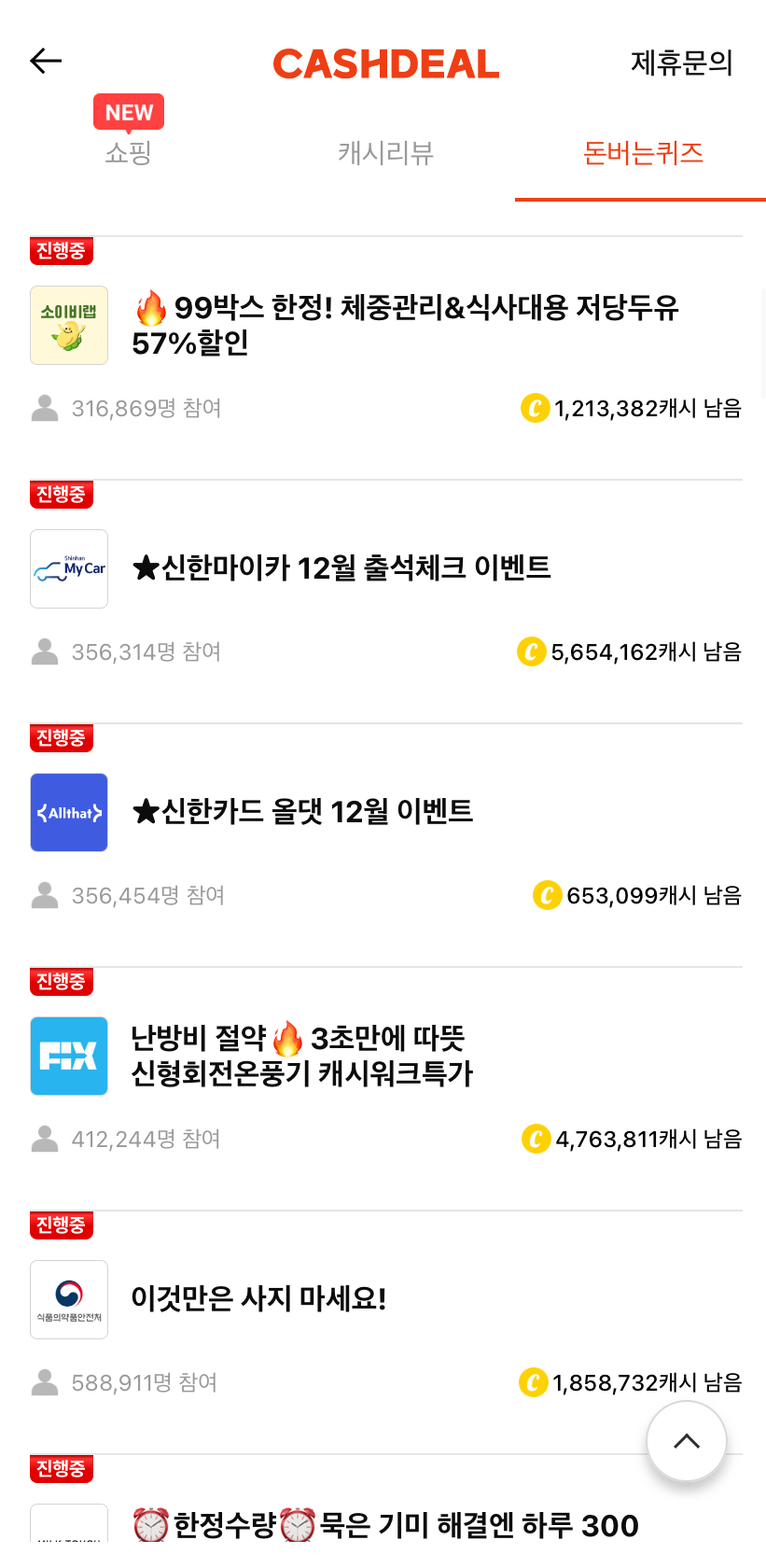This screenshot has height=1568, width=766.
Task: Click the 진행중 badge on the first quiz
Action: pyautogui.click(x=61, y=250)
